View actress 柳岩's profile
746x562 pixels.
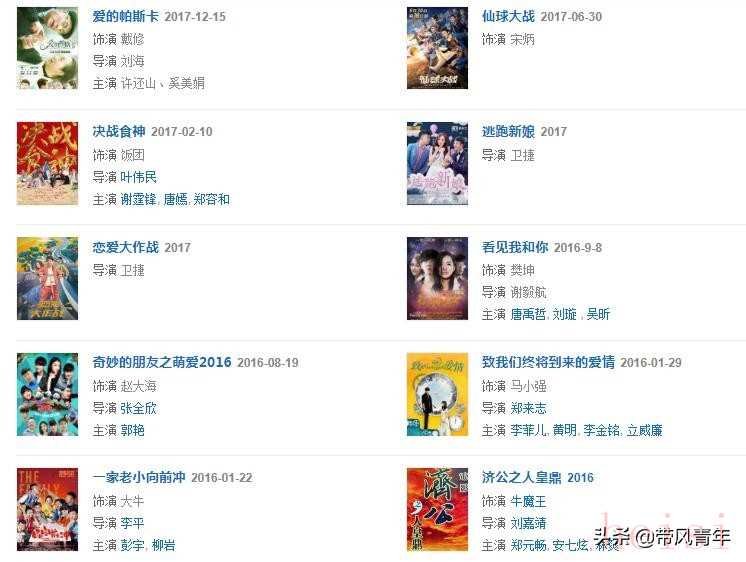point(165,545)
